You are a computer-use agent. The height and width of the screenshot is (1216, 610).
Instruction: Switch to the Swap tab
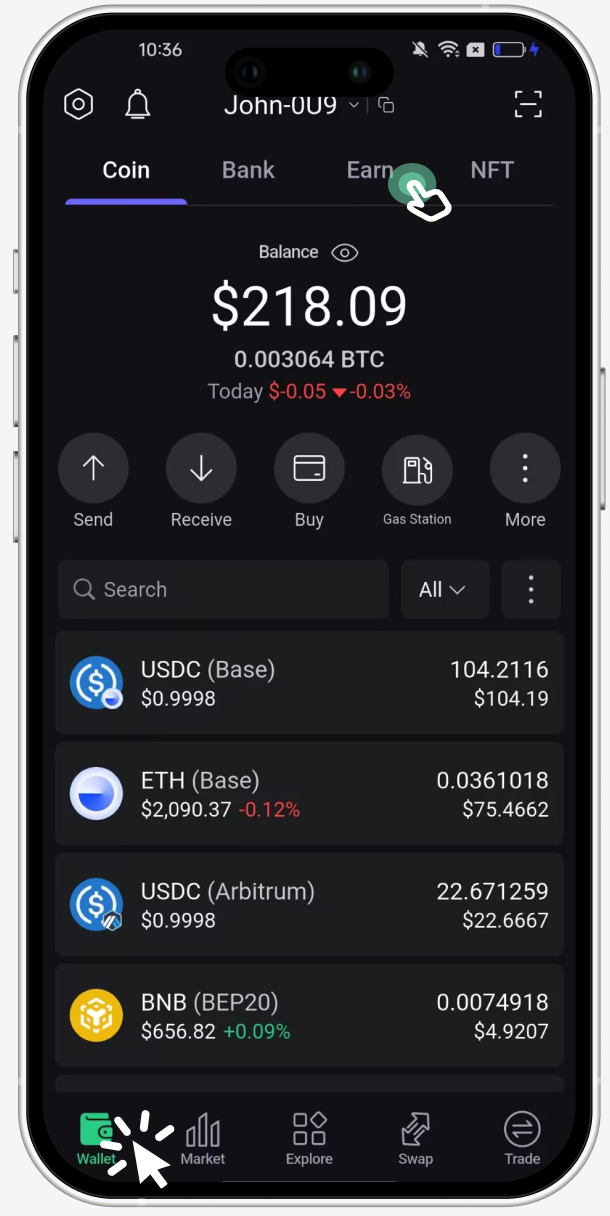[415, 1139]
